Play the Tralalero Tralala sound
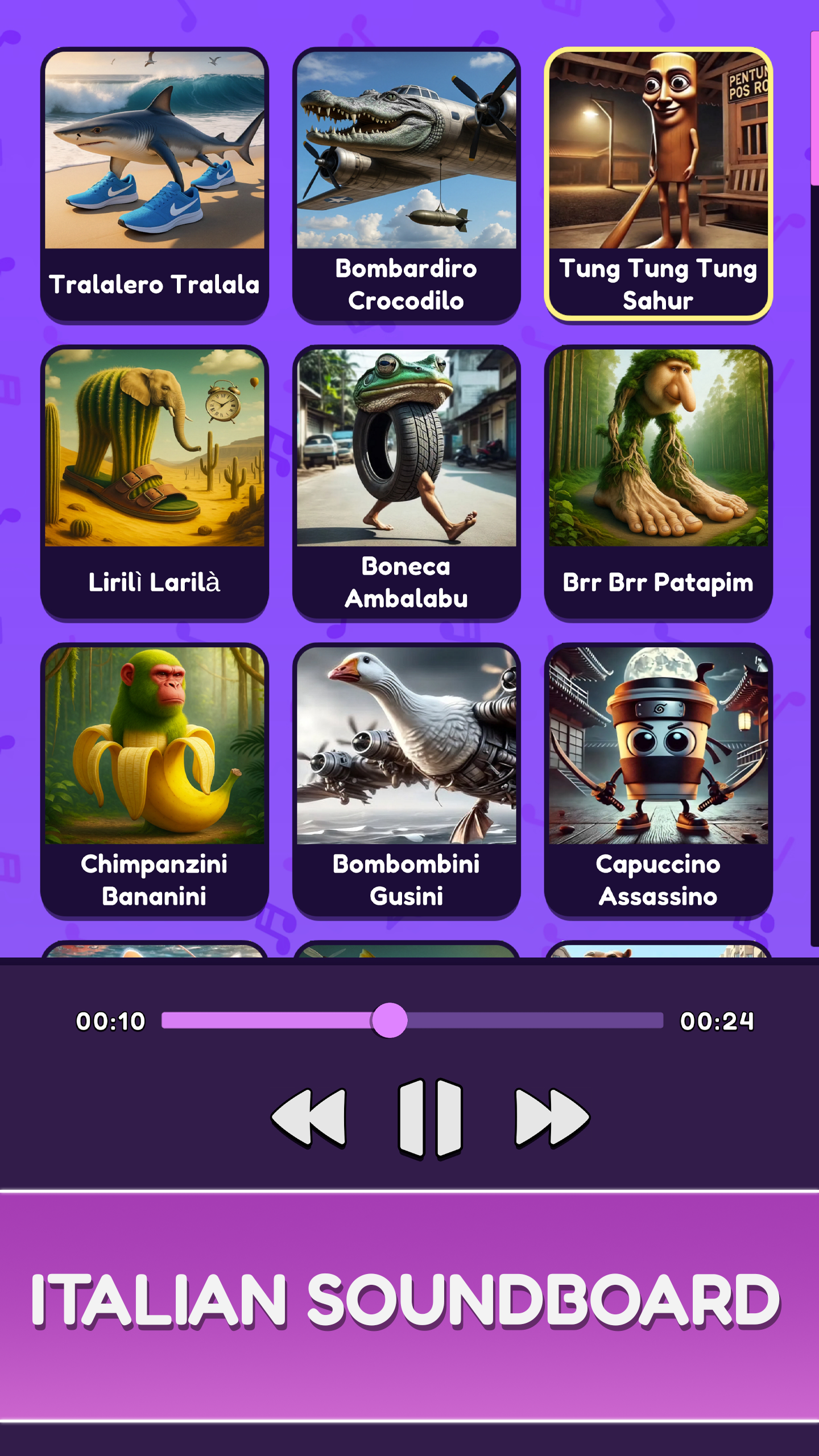Screen dimensions: 819x1456 (154, 184)
